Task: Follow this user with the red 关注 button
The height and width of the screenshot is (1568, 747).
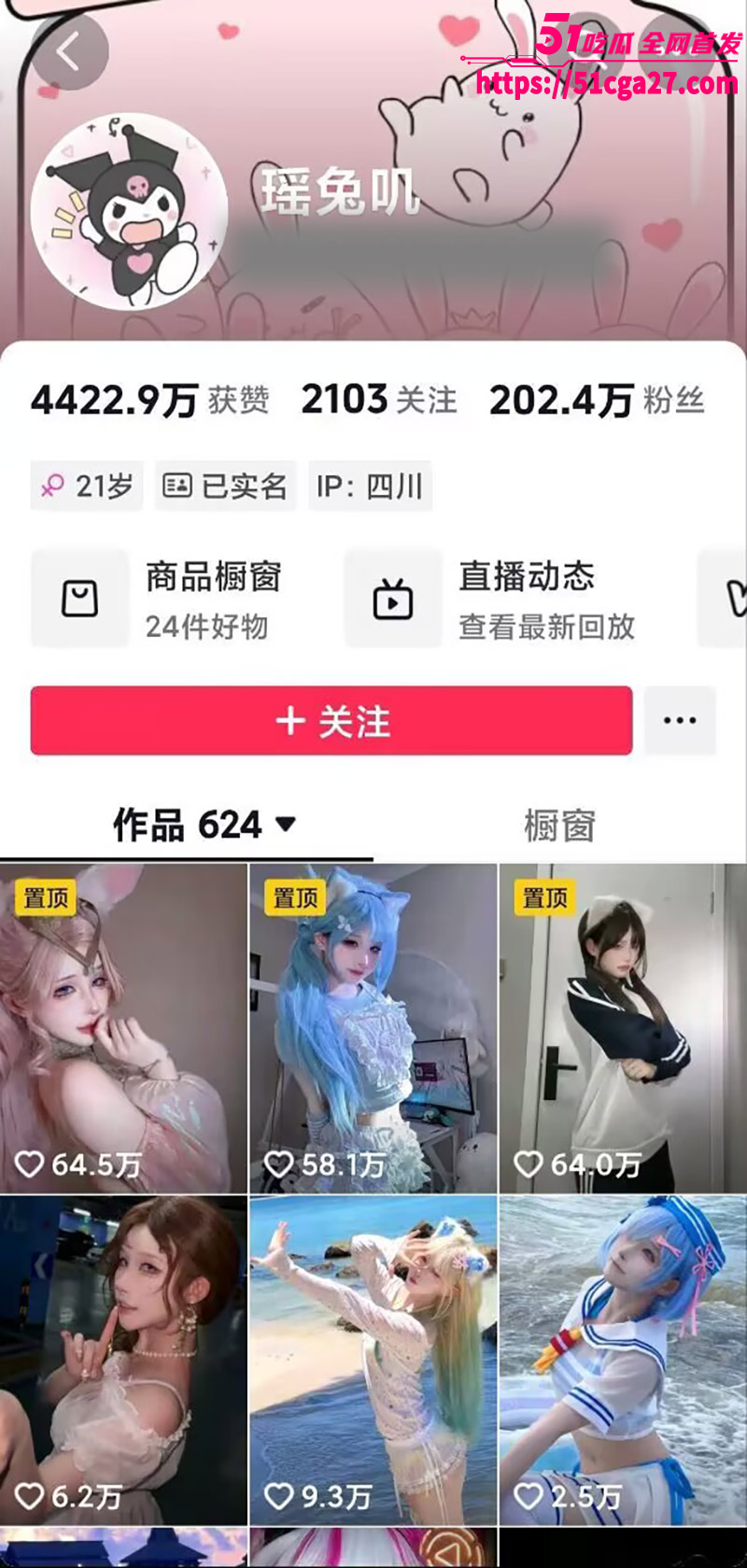Action: click(331, 721)
